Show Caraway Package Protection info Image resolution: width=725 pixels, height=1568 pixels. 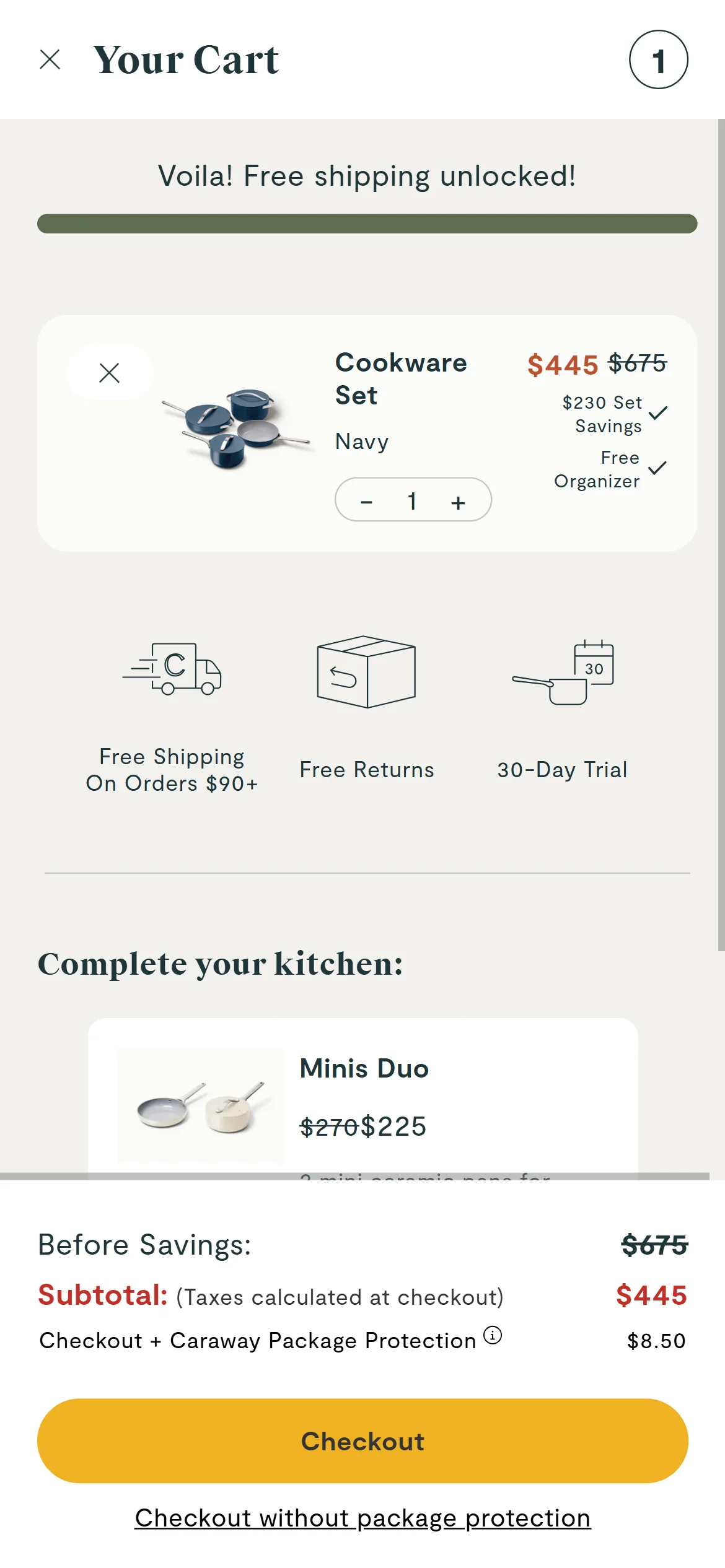pos(493,1336)
